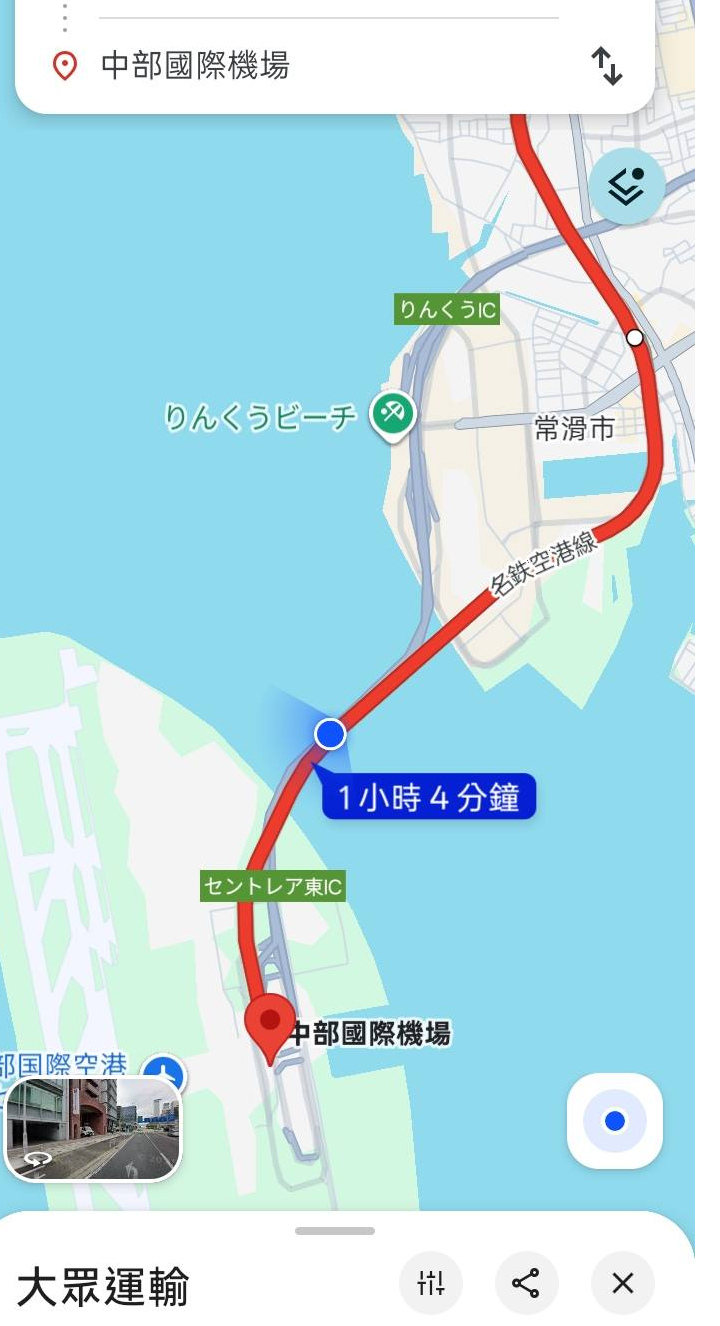Share this transit route
The width and height of the screenshot is (720, 1326).
pyautogui.click(x=526, y=1282)
